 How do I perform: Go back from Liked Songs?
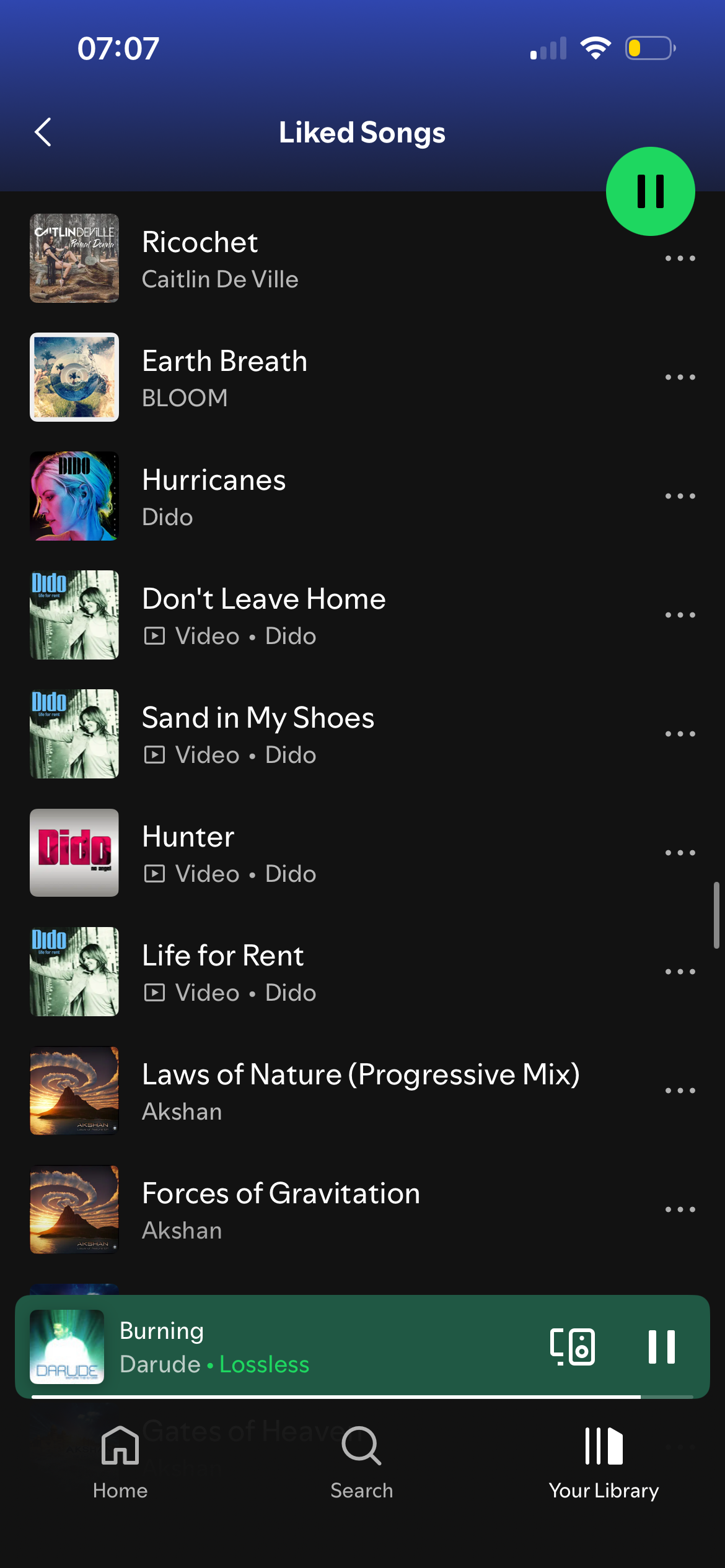pyautogui.click(x=43, y=132)
